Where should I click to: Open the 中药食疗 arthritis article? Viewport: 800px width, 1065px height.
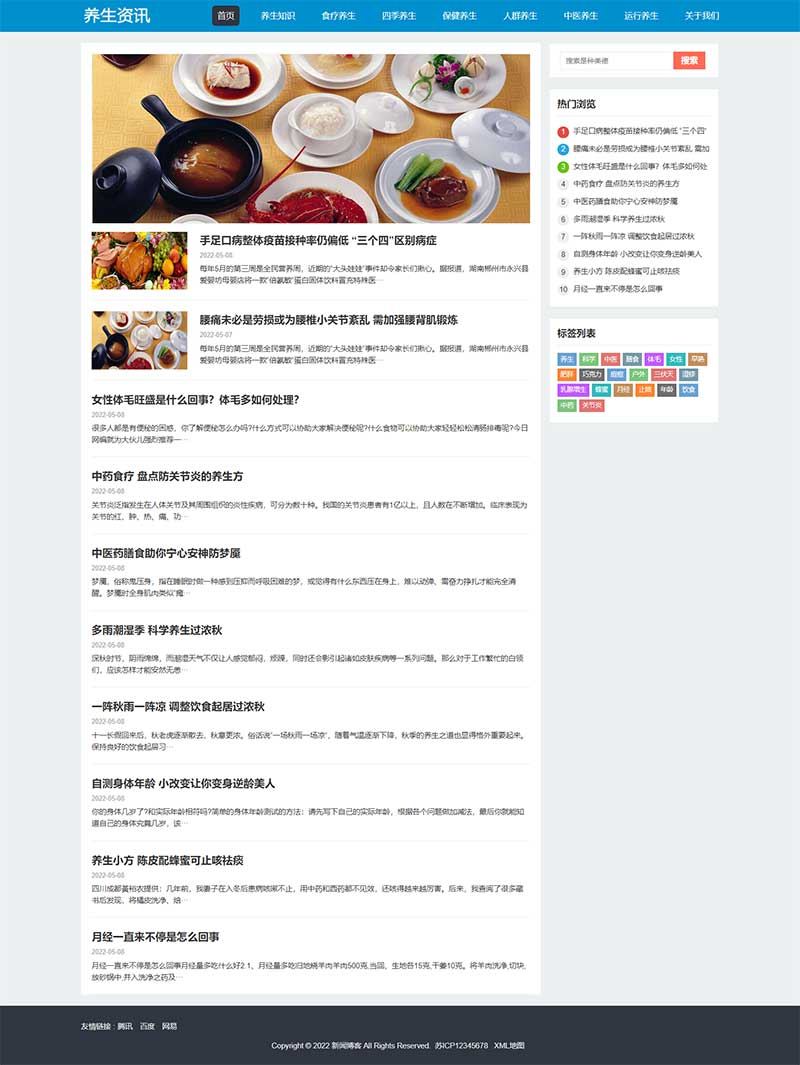(167, 476)
